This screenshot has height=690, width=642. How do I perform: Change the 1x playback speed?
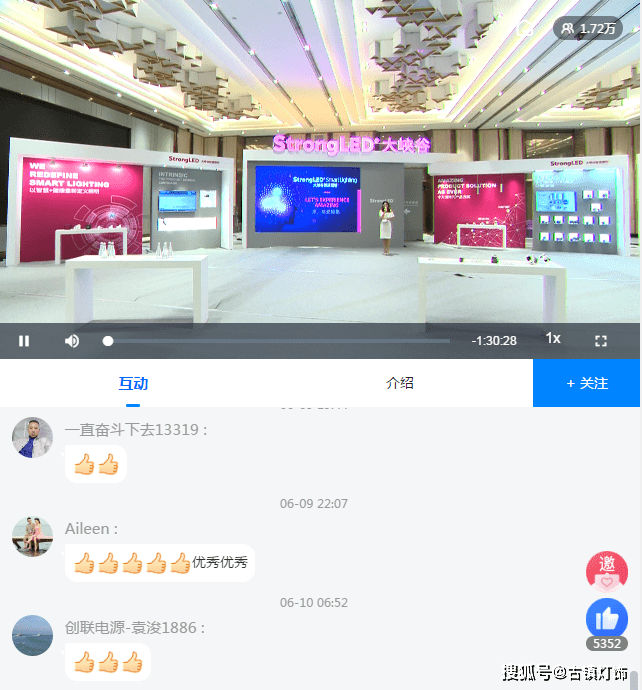[553, 339]
